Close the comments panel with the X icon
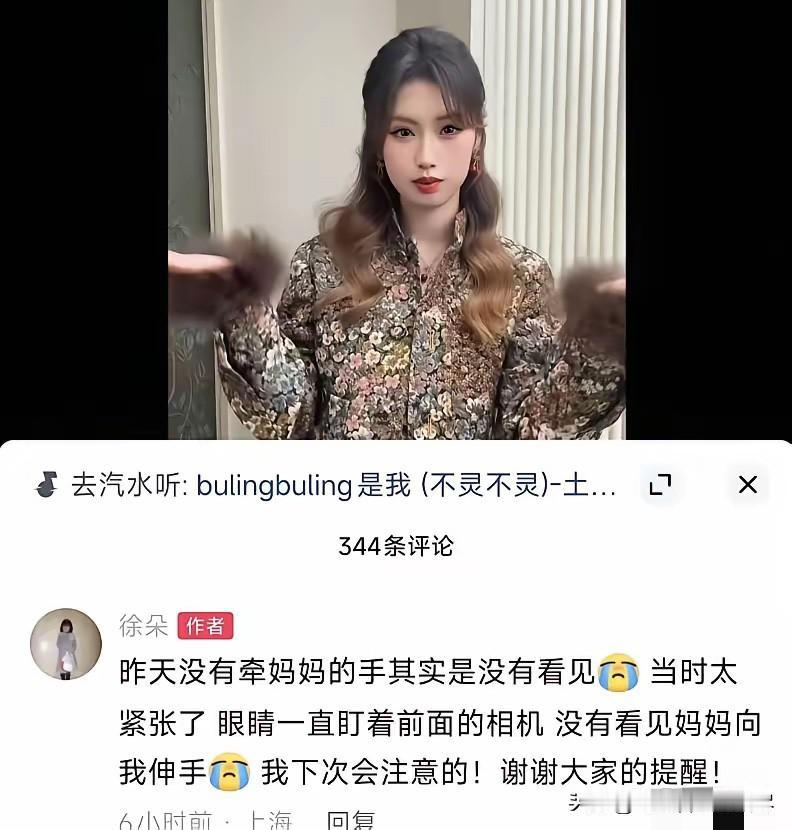The height and width of the screenshot is (830, 792). click(x=746, y=484)
